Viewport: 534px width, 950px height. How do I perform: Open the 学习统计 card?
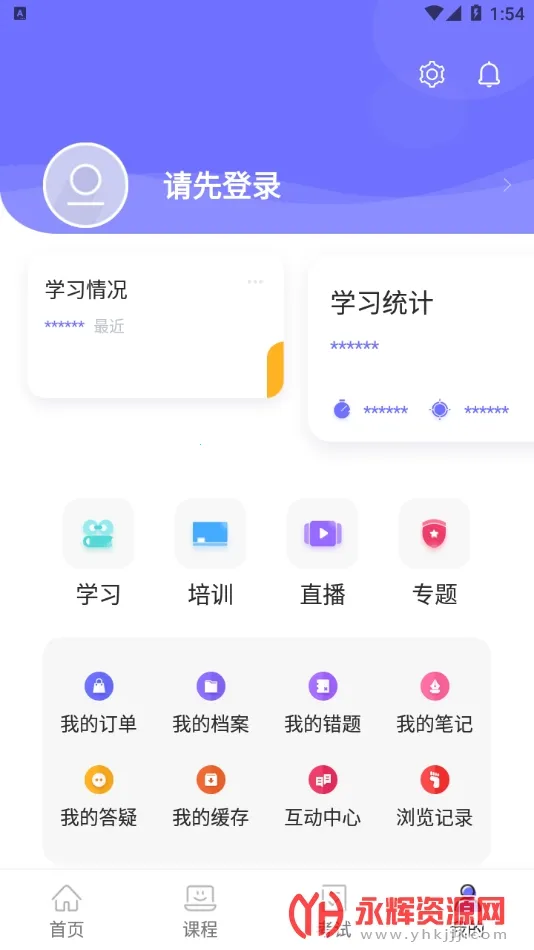[421, 350]
